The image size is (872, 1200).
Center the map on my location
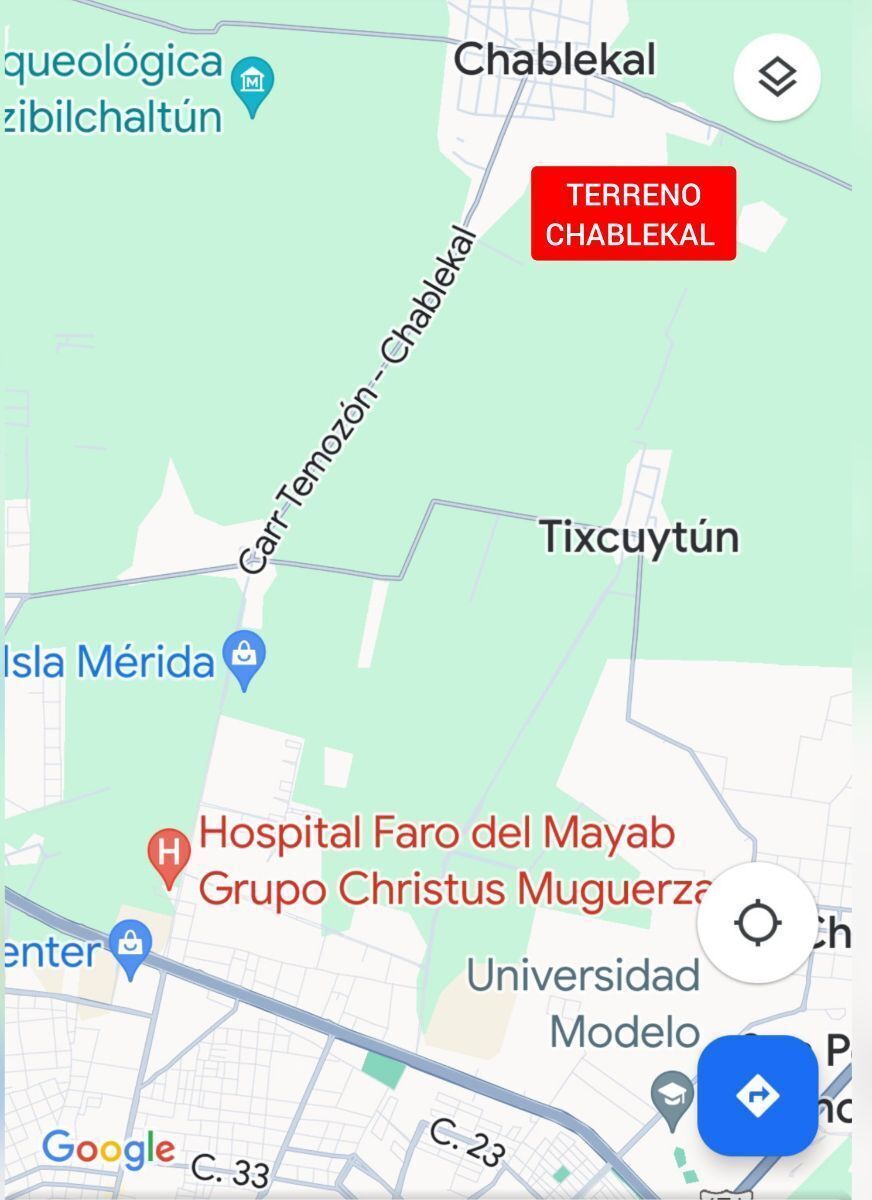point(757,922)
